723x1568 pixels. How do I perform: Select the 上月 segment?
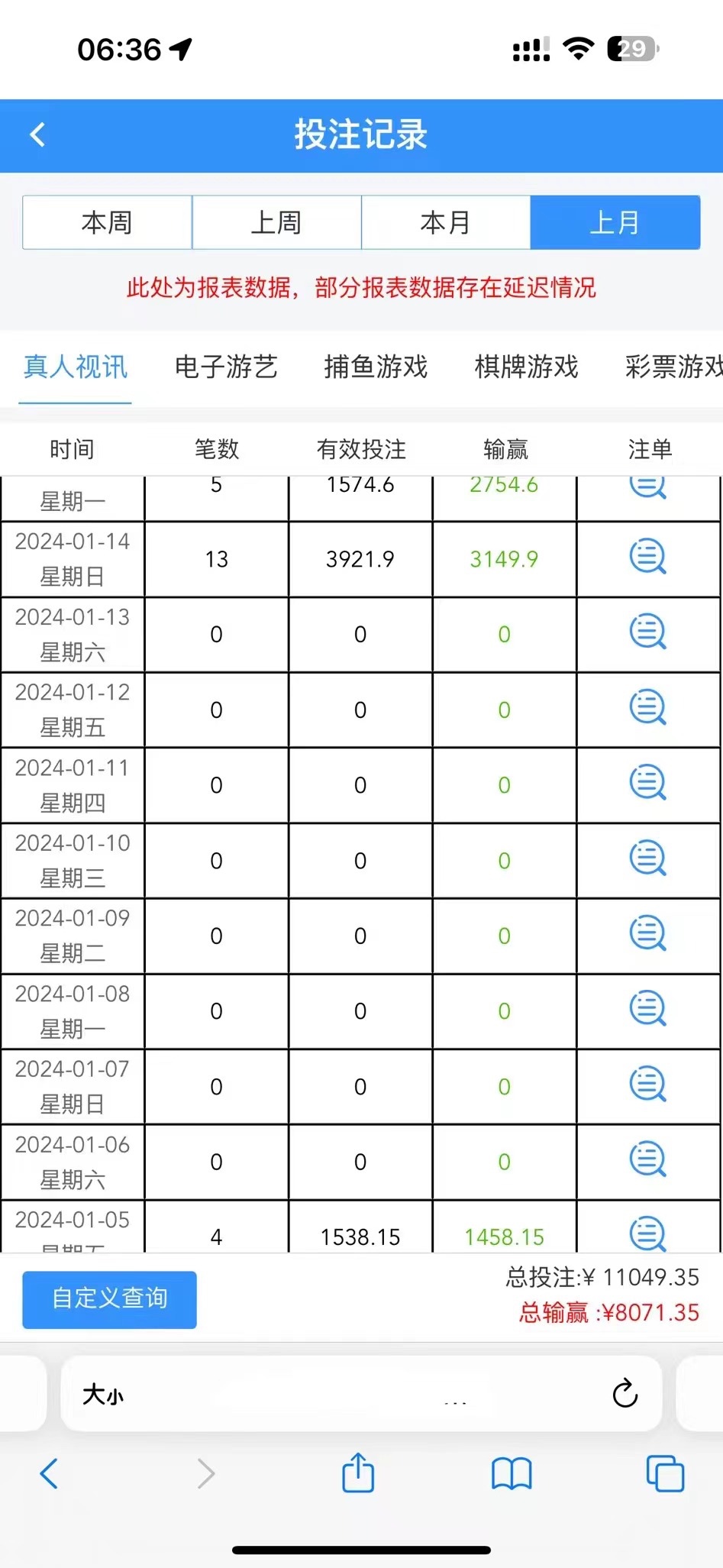point(615,222)
